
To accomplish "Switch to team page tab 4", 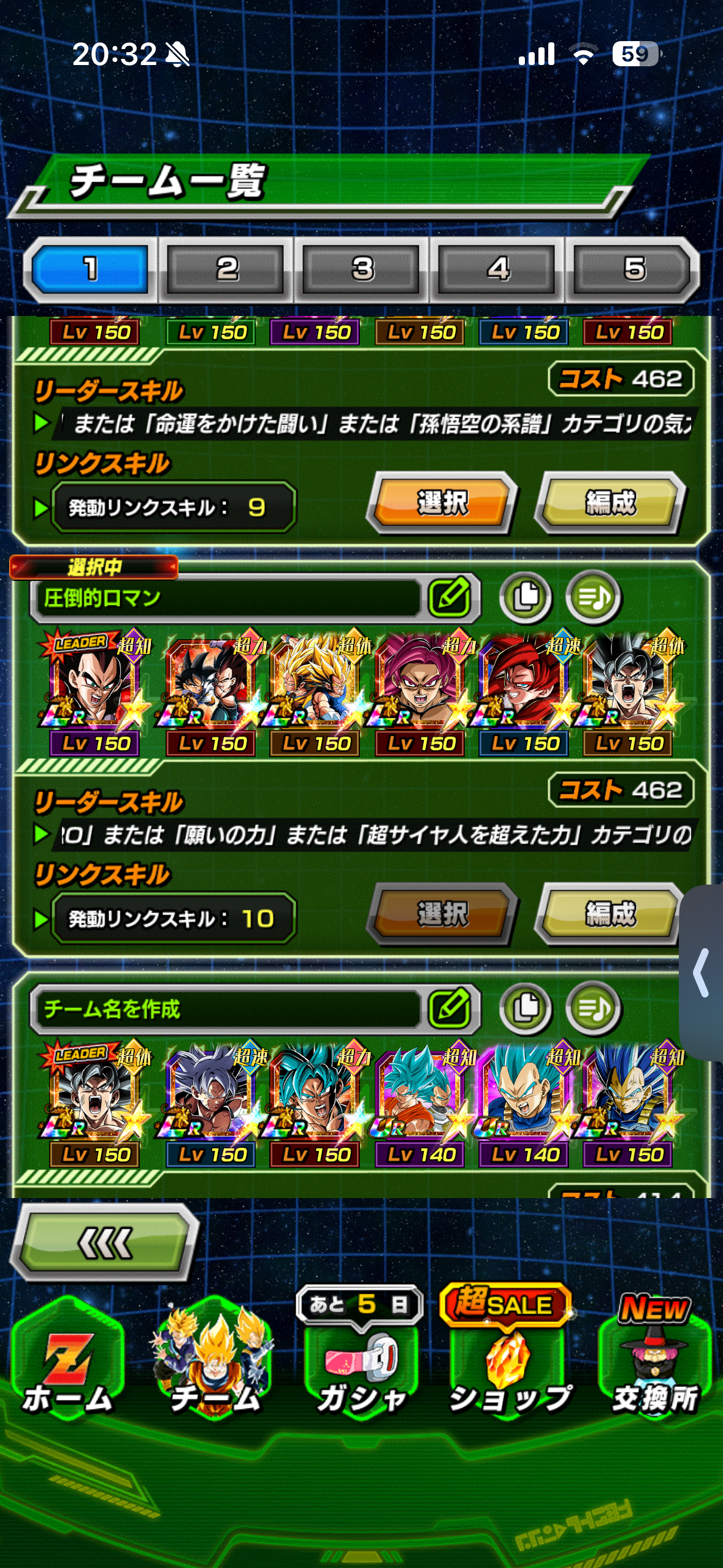I will tap(498, 269).
